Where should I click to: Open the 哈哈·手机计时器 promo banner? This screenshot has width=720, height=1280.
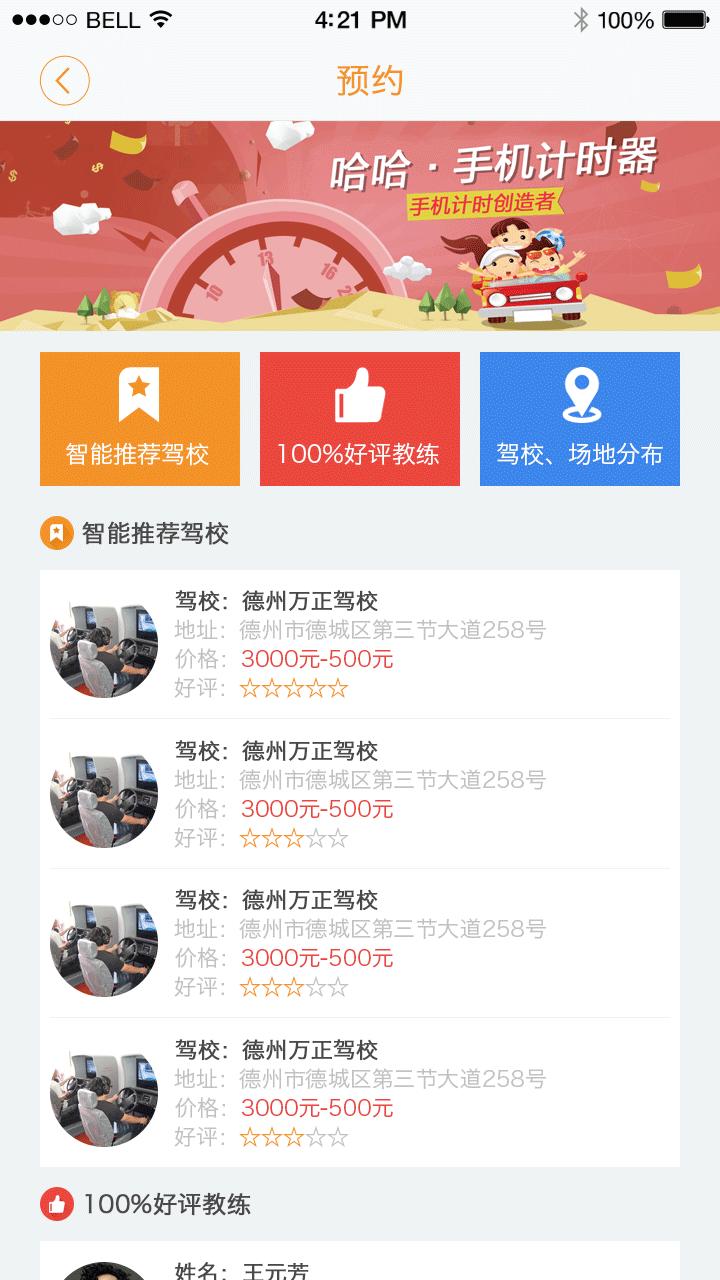360,226
